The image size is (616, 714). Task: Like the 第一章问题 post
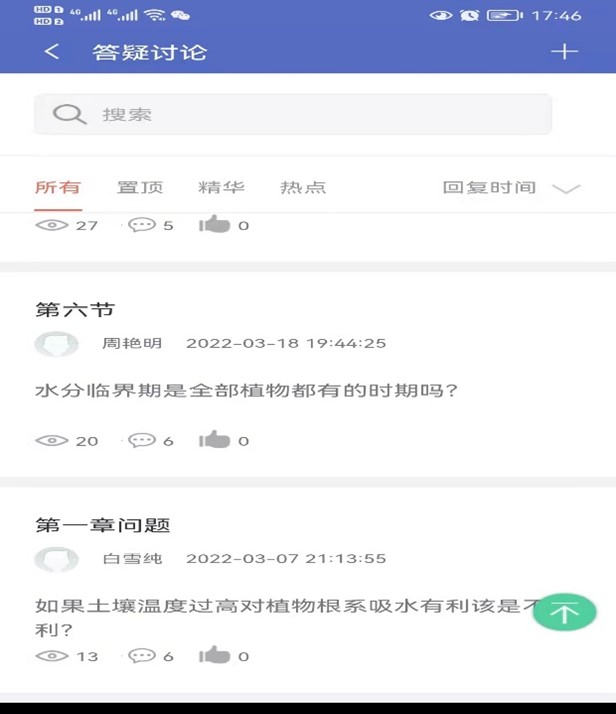tap(215, 656)
